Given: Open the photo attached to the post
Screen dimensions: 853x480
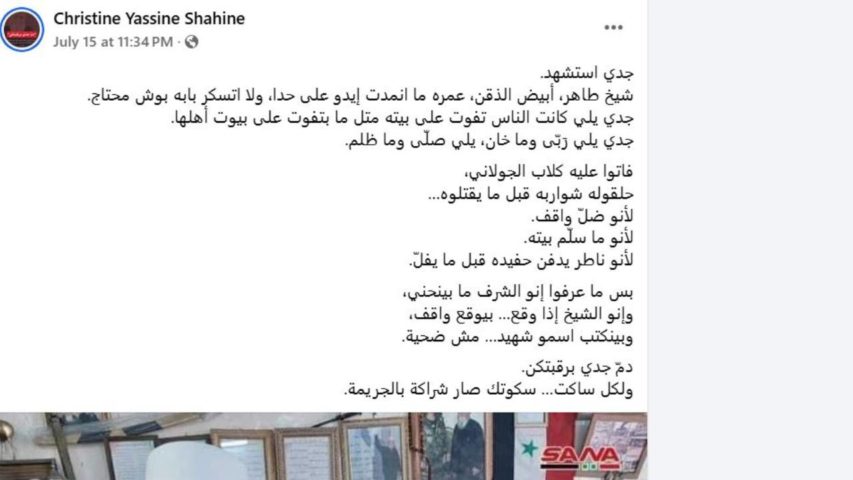Looking at the screenshot, I should (323, 446).
